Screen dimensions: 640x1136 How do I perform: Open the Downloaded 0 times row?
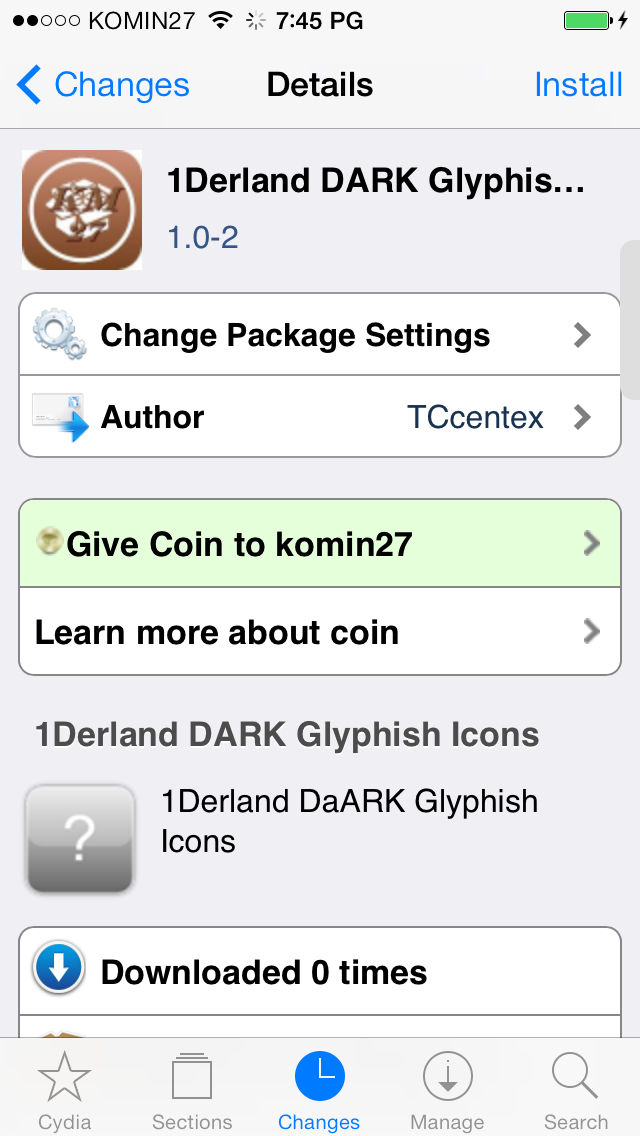(x=320, y=972)
